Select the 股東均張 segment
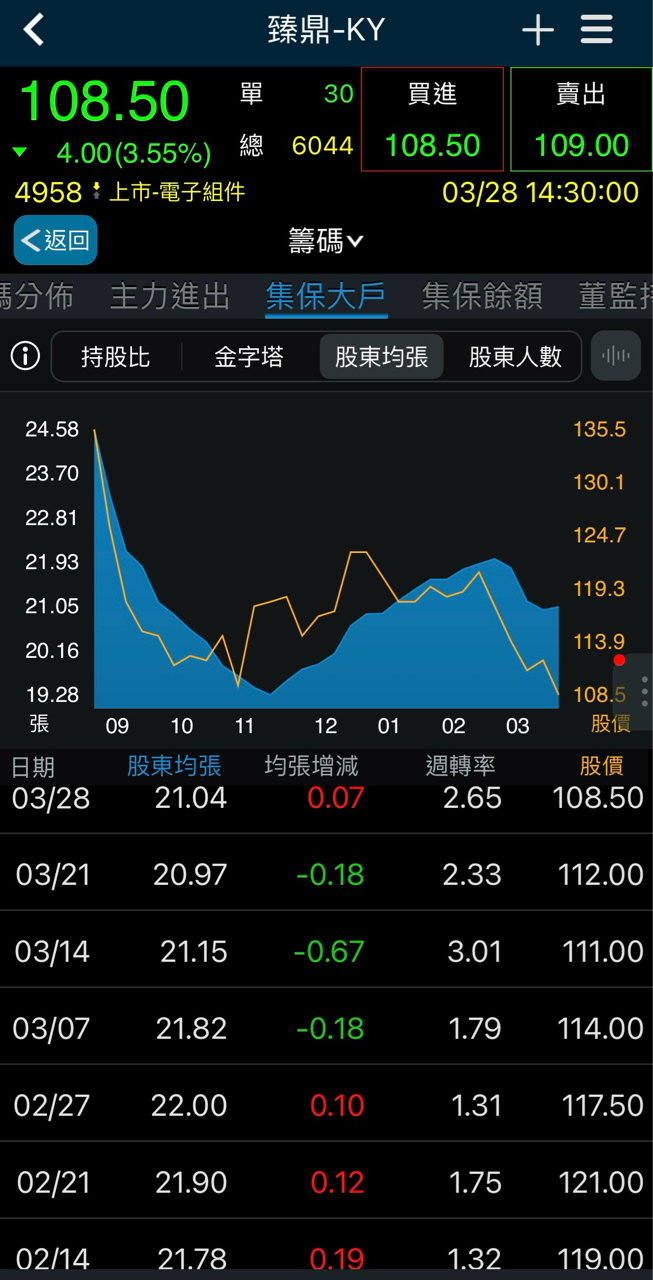The width and height of the screenshot is (653, 1280). click(381, 357)
